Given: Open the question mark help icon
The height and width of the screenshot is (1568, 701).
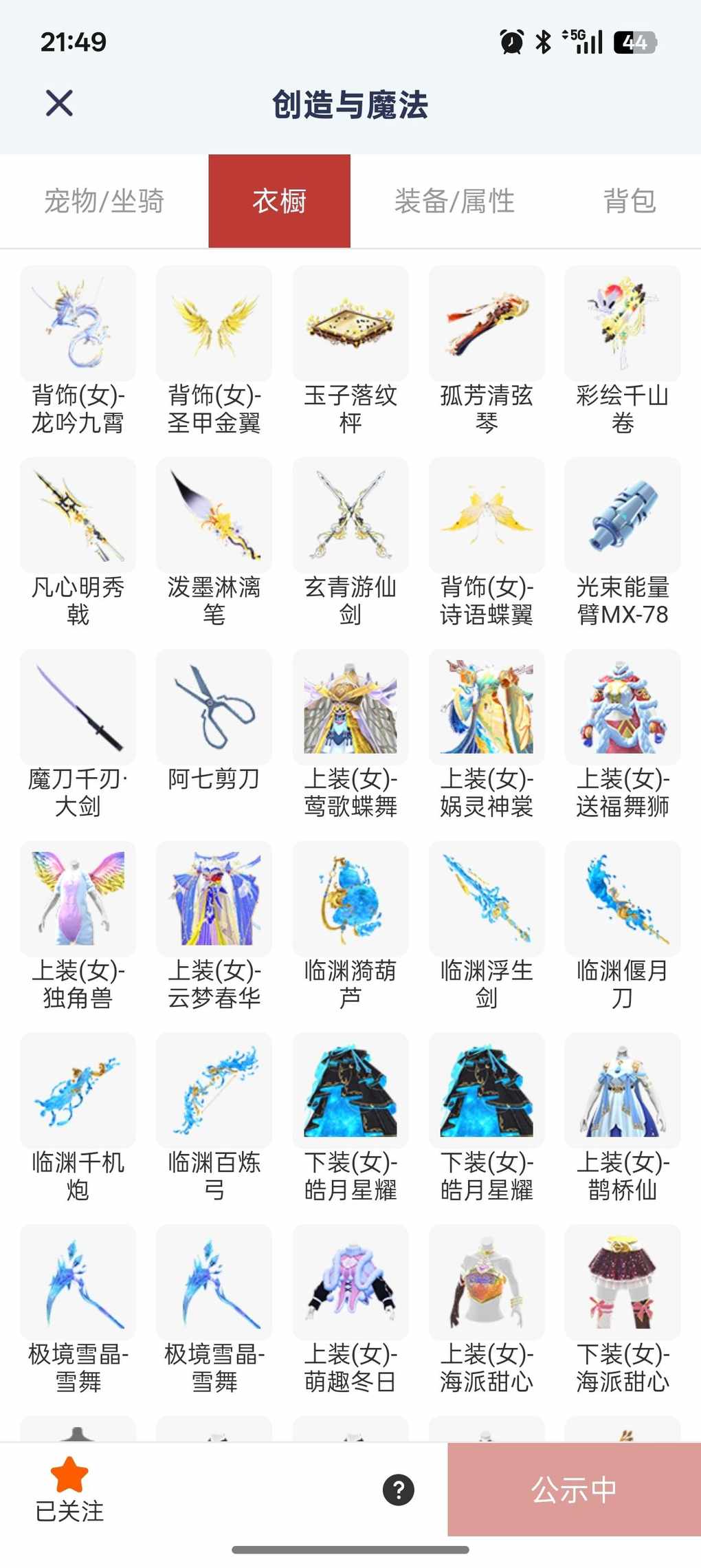Looking at the screenshot, I should (x=399, y=1490).
